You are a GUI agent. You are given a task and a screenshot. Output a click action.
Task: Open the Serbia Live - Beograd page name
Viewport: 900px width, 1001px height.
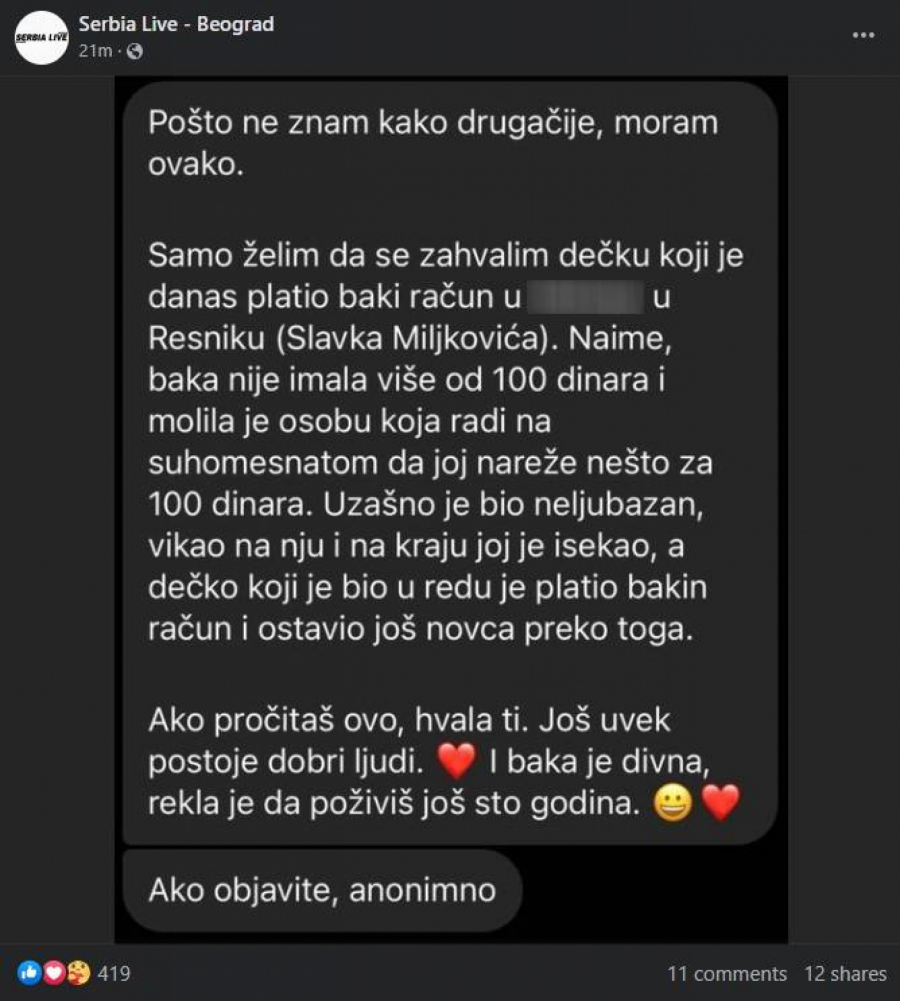176,24
